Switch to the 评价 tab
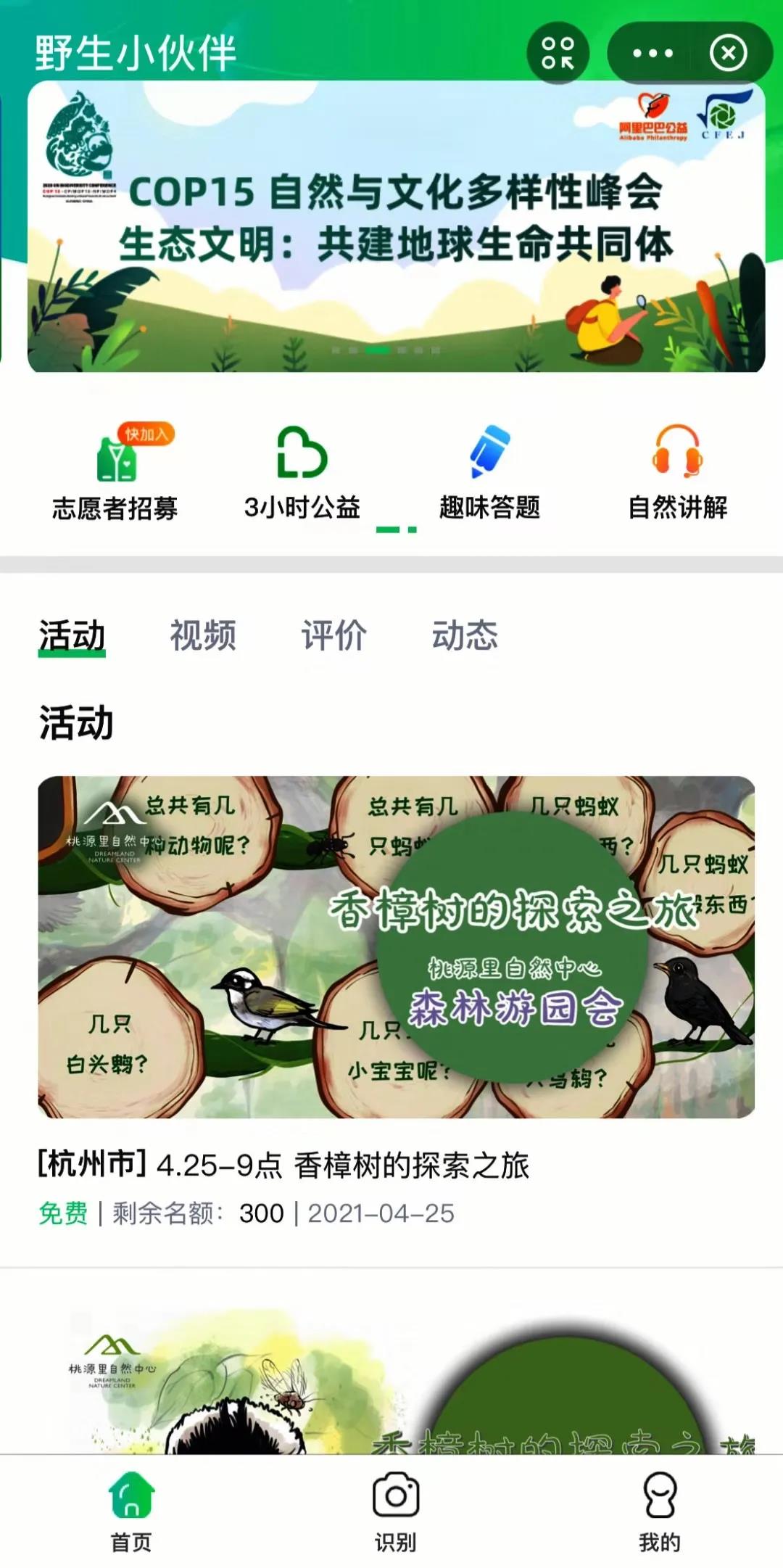The image size is (783, 1568). (x=334, y=635)
